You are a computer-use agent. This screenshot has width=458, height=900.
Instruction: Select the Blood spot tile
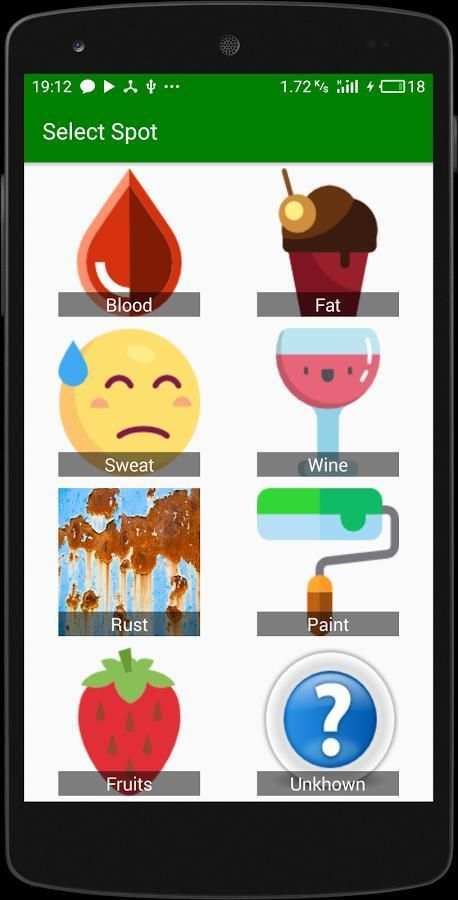click(129, 242)
